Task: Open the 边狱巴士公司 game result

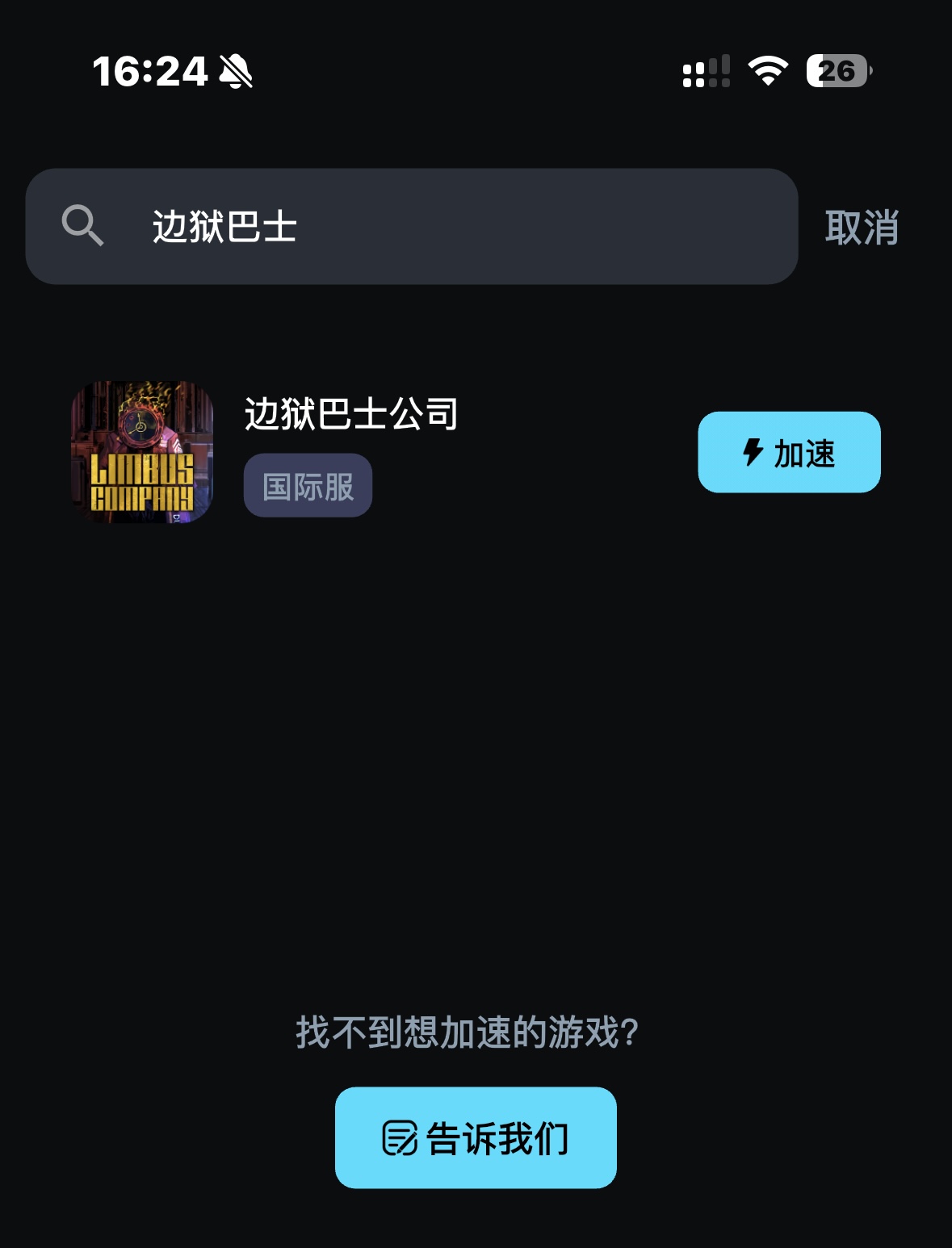Action: pos(351,415)
